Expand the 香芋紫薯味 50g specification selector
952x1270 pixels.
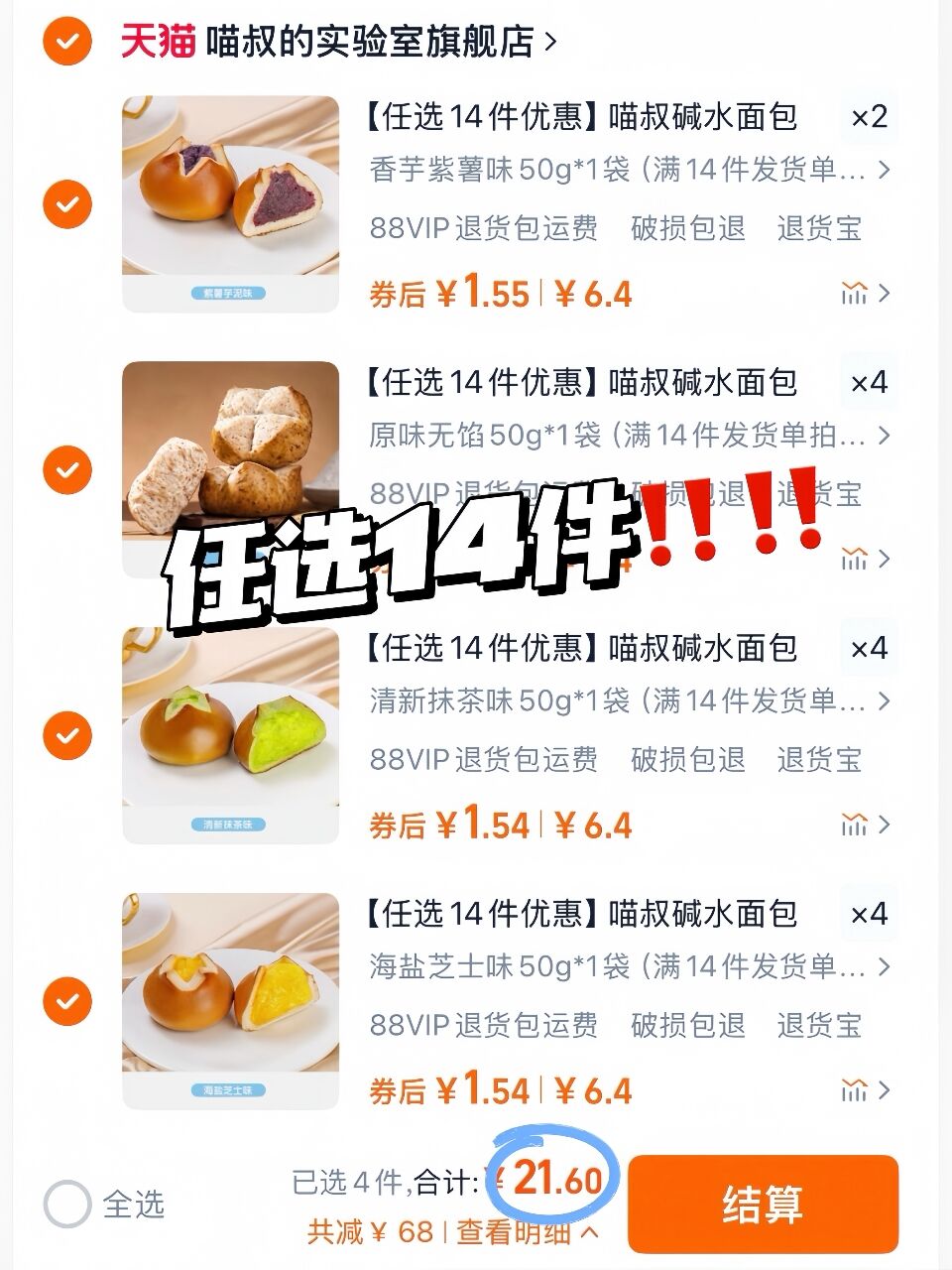pyautogui.click(x=629, y=170)
